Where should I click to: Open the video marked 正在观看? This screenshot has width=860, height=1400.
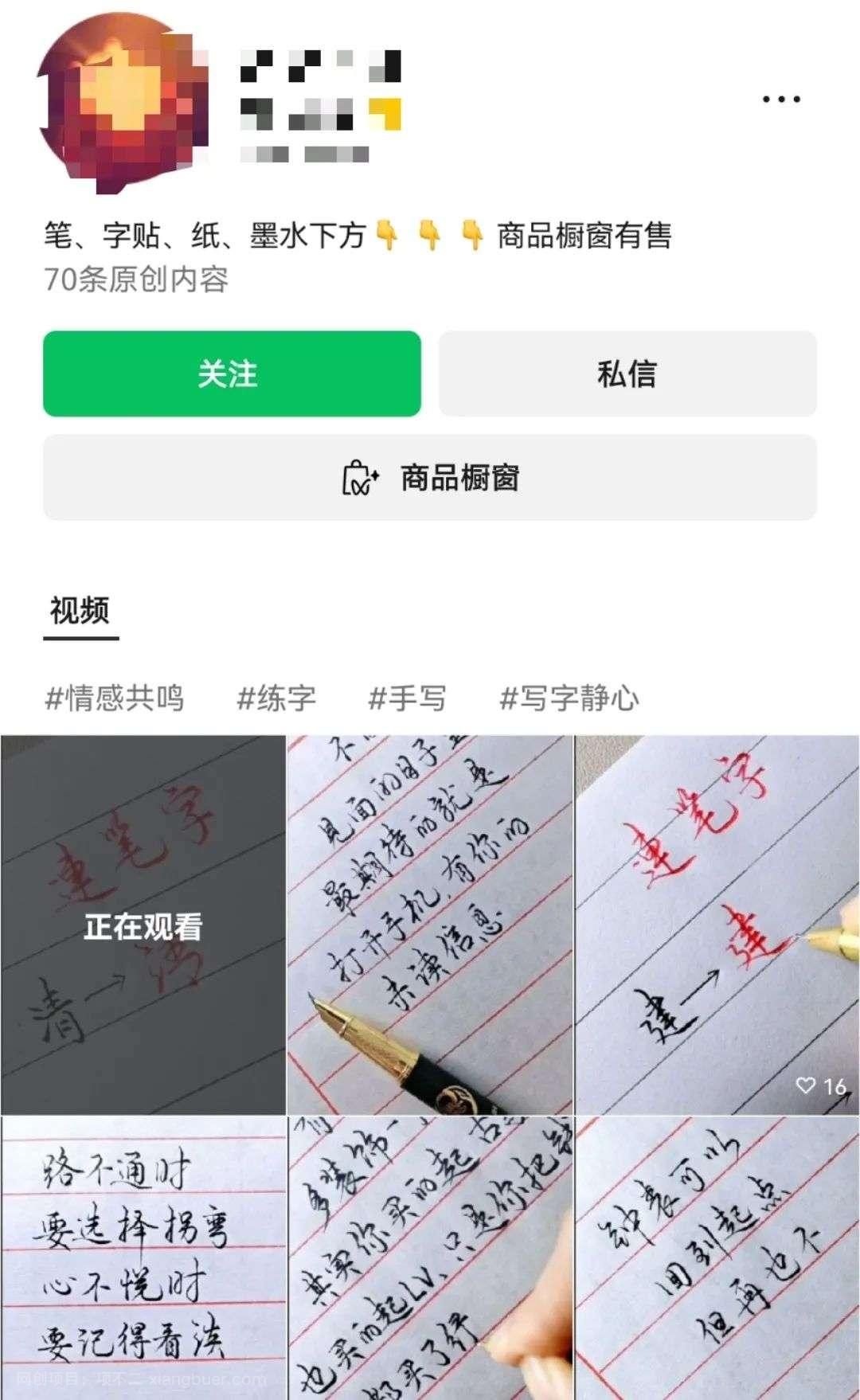tap(143, 925)
